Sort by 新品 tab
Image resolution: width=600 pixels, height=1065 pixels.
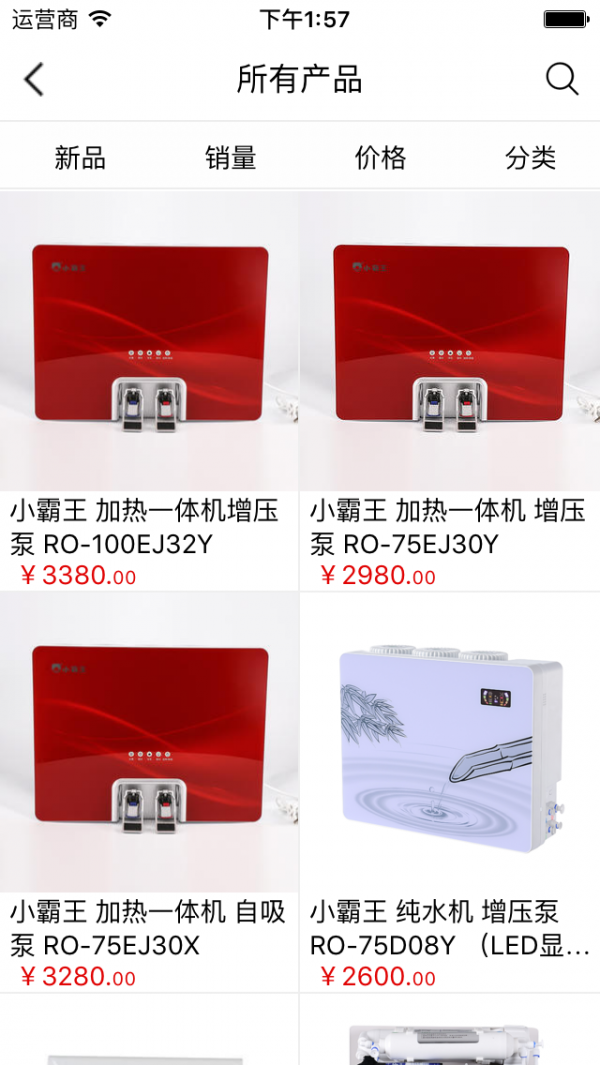(x=80, y=158)
